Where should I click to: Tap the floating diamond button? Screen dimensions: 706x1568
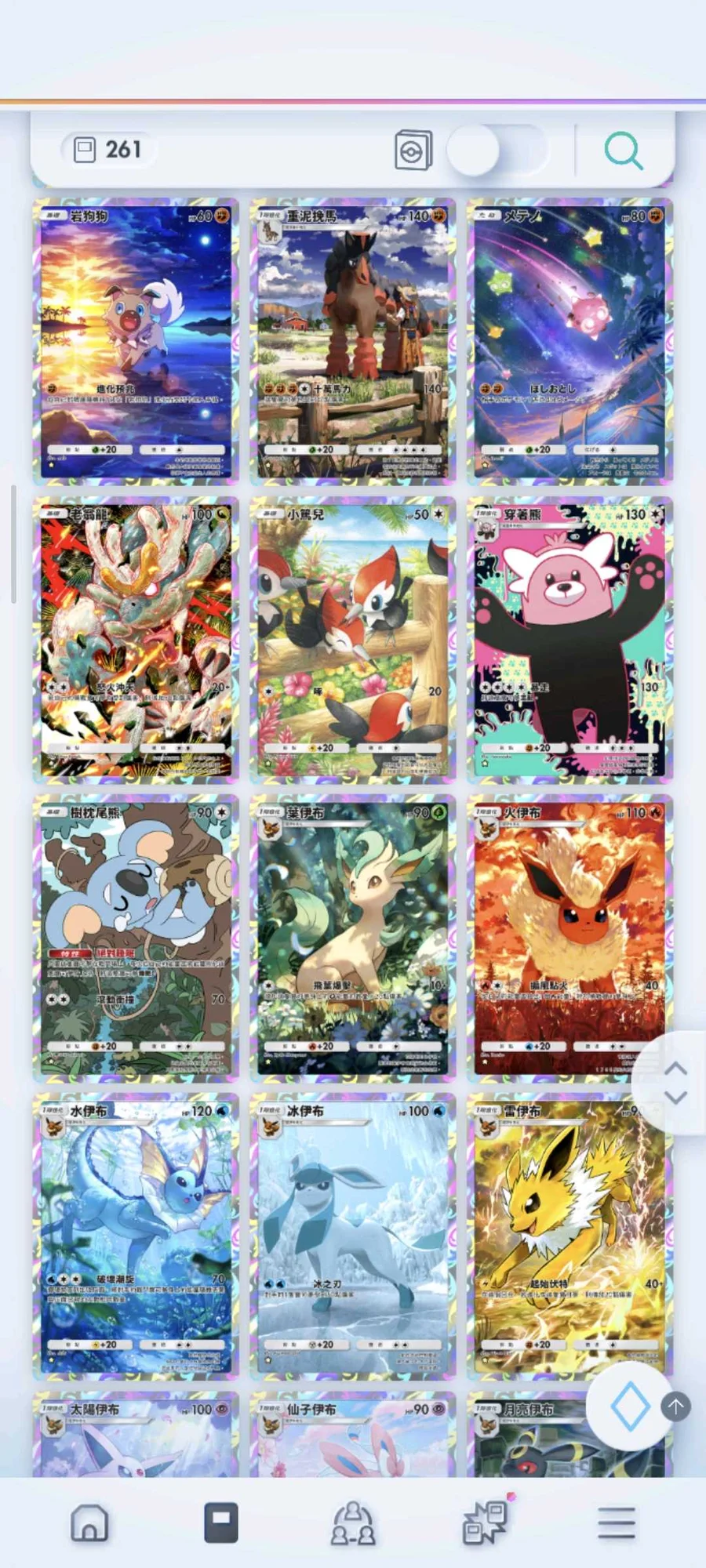(629, 1406)
